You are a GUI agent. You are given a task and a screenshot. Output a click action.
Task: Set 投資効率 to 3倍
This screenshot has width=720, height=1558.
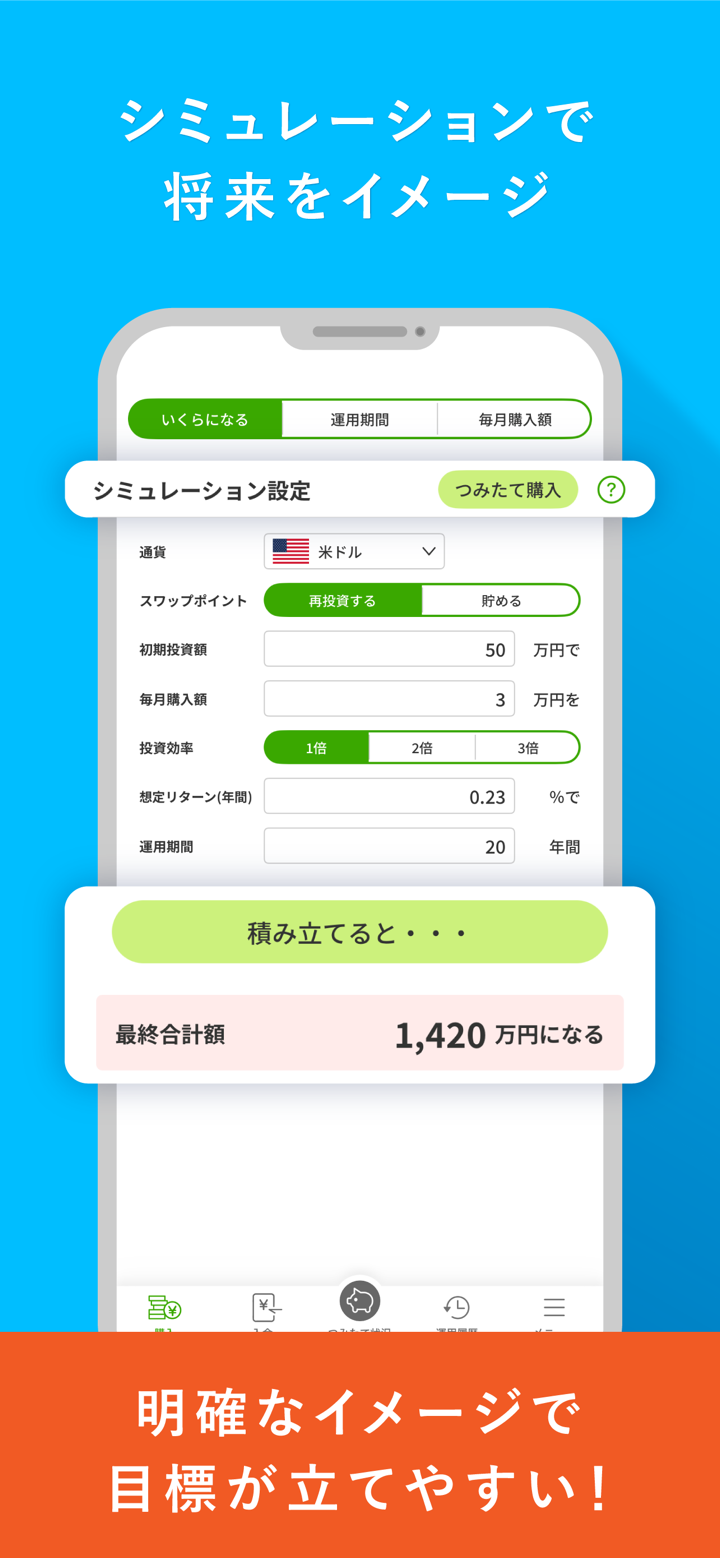pyautogui.click(x=527, y=747)
